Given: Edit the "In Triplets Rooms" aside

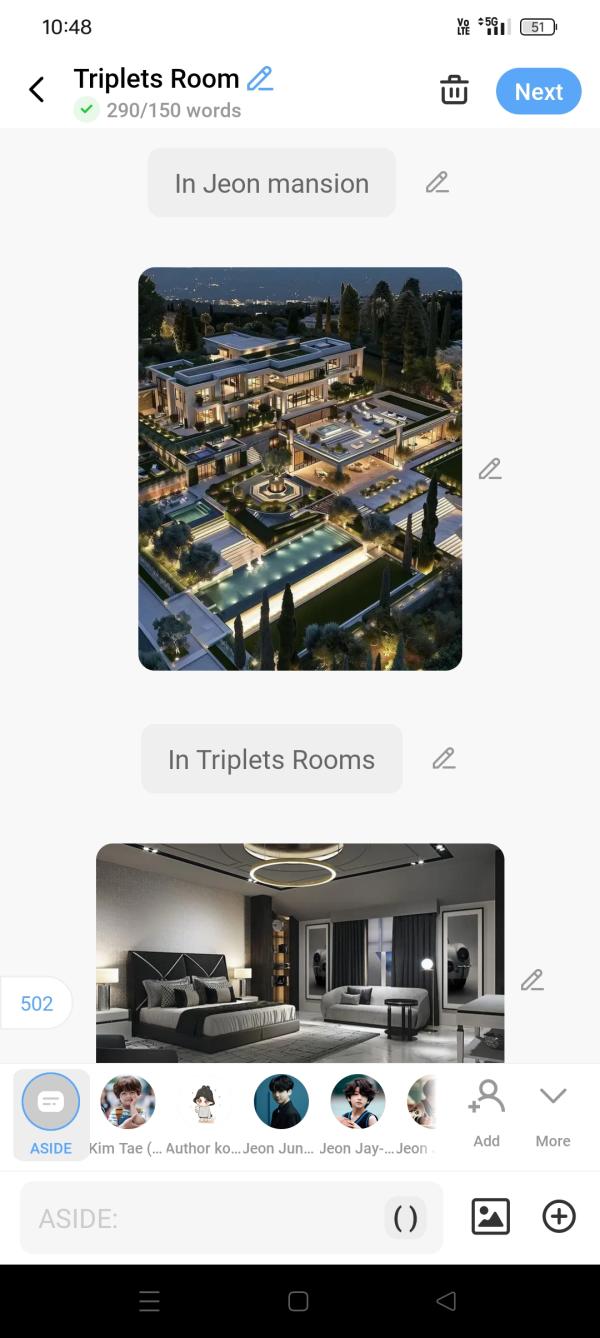Looking at the screenshot, I should point(444,758).
